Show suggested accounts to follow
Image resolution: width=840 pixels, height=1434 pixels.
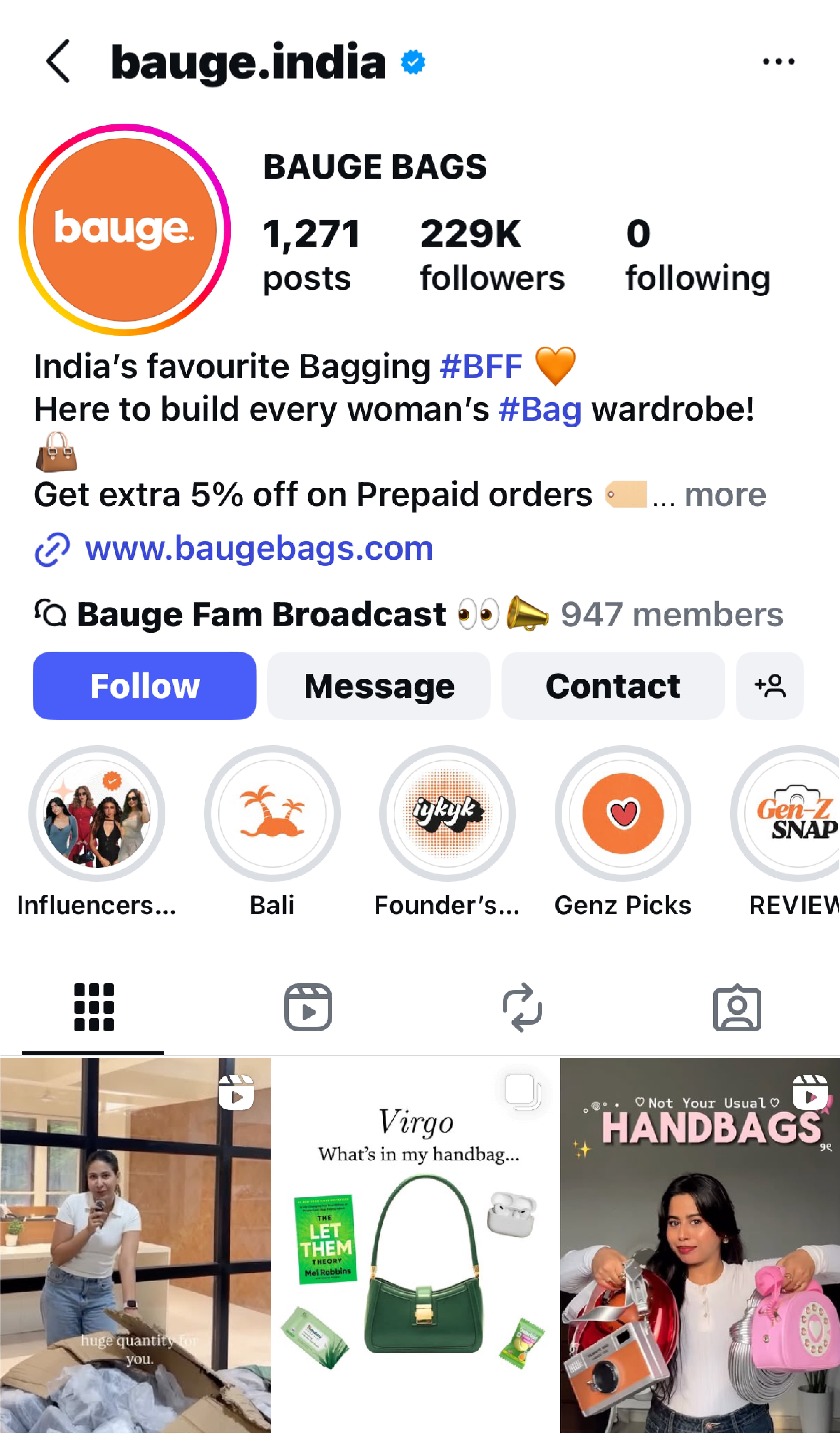click(x=770, y=686)
